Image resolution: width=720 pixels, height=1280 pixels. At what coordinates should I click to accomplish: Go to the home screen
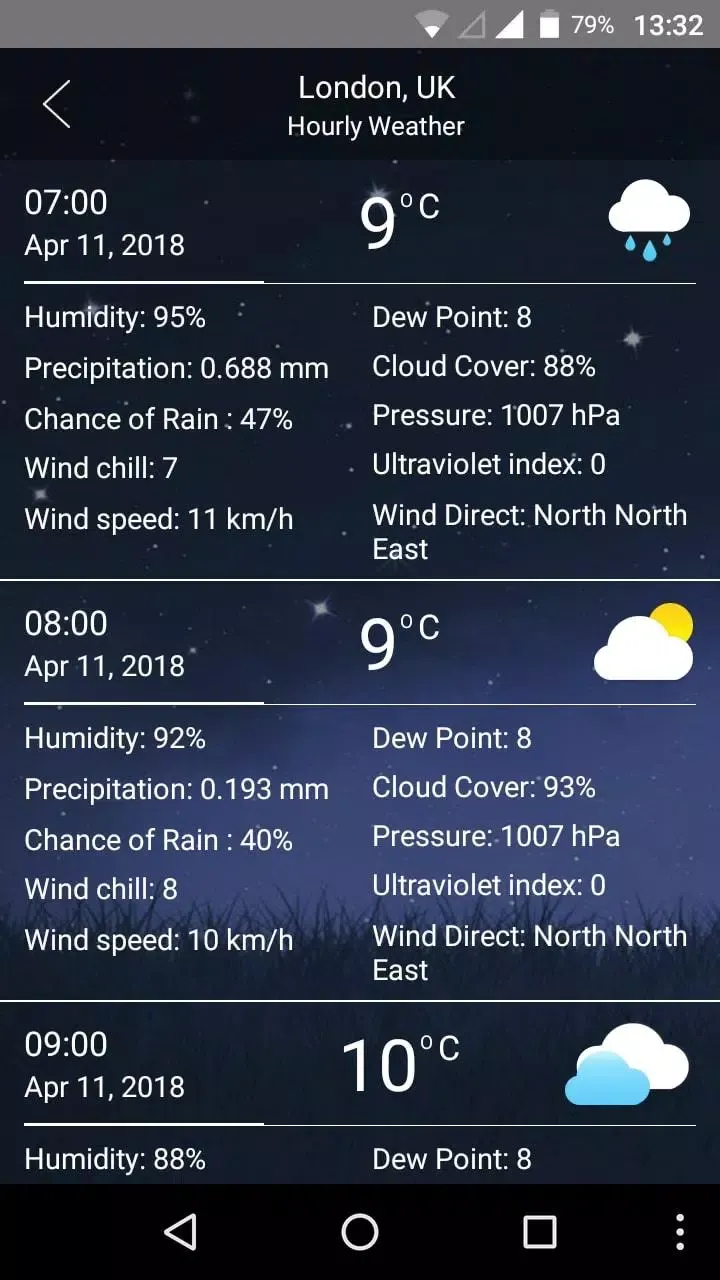pos(360,1232)
